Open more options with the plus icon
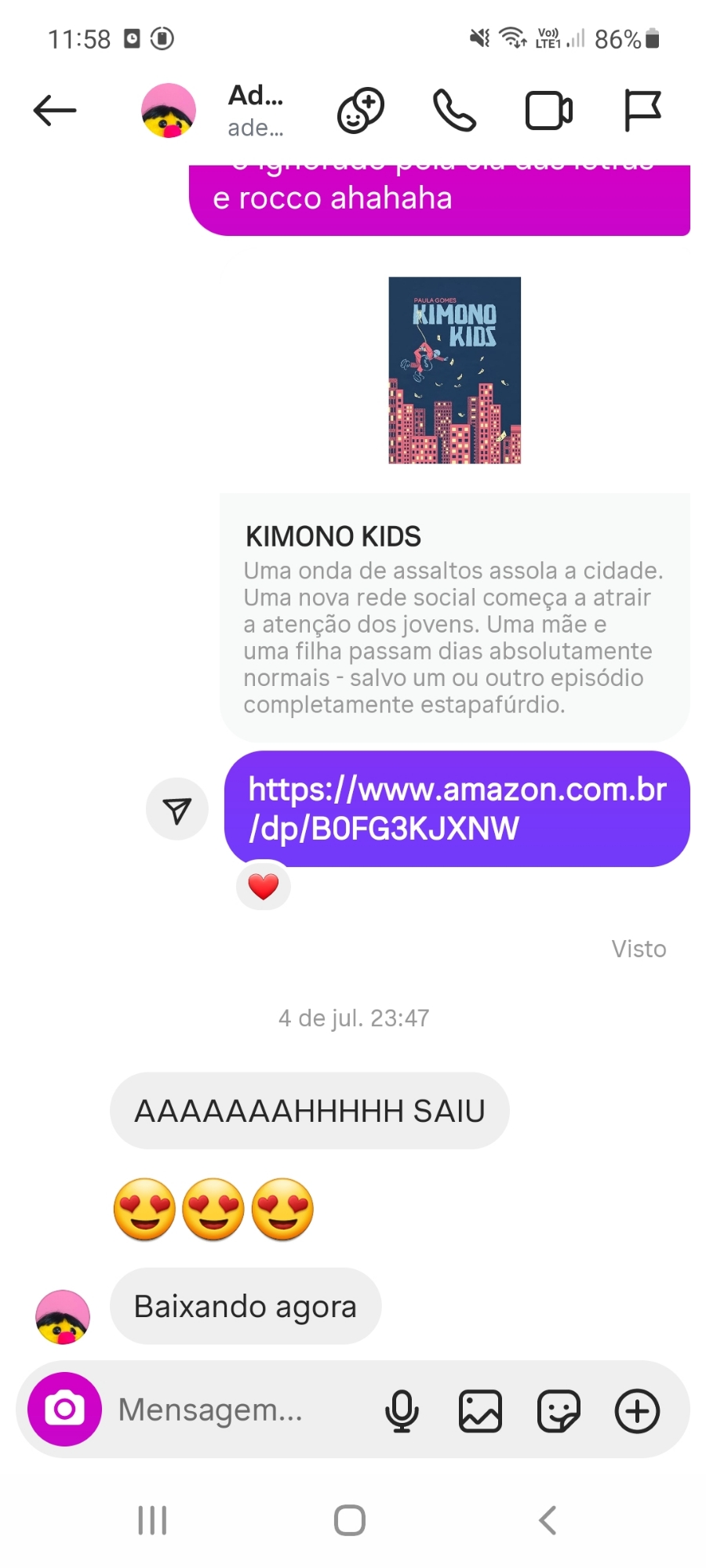706x1568 pixels. [637, 1410]
